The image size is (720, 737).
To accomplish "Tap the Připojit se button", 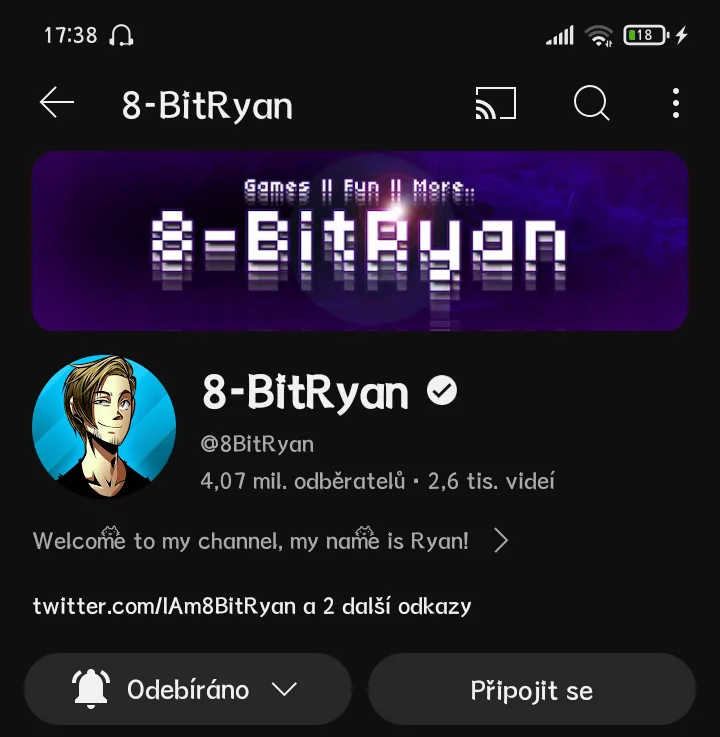I will click(x=531, y=690).
